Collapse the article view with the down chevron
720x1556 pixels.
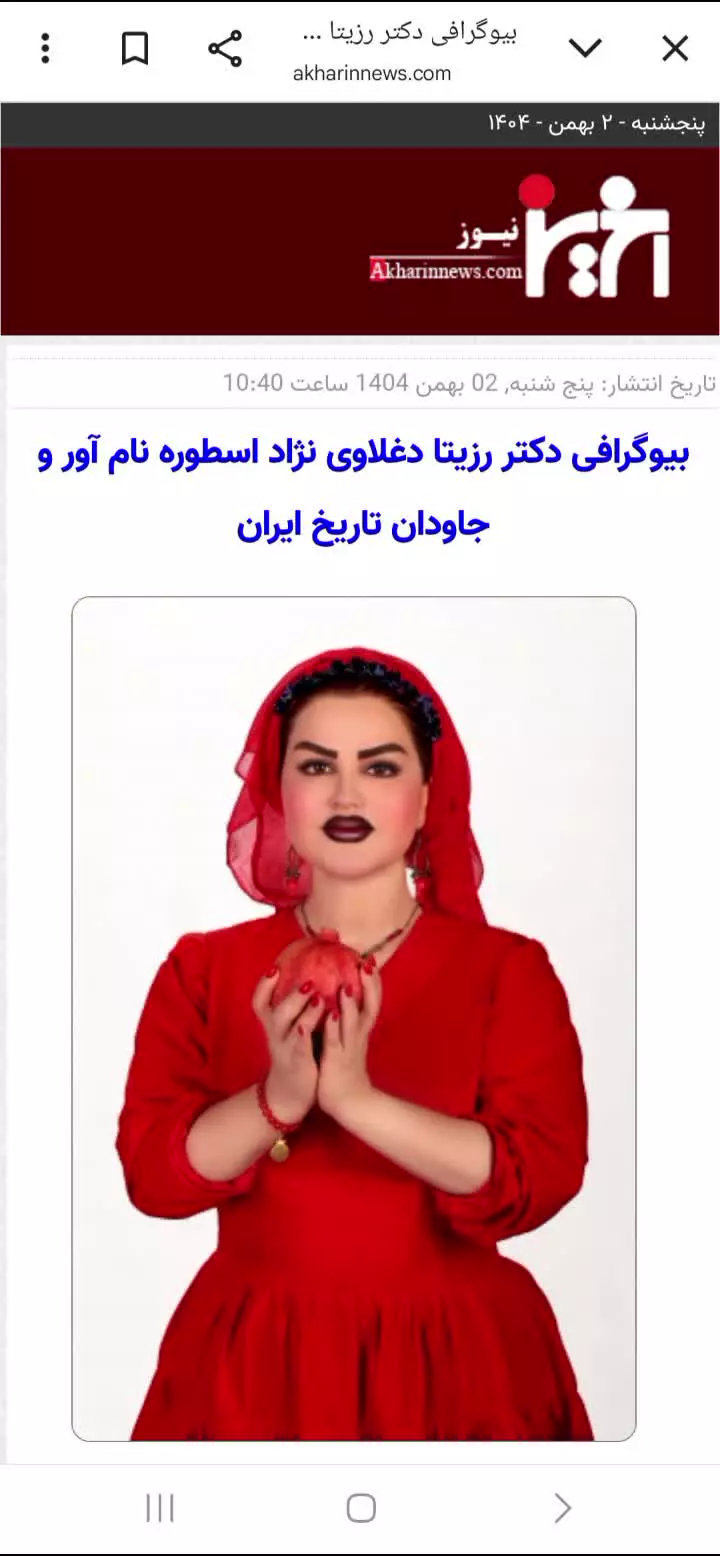click(585, 47)
